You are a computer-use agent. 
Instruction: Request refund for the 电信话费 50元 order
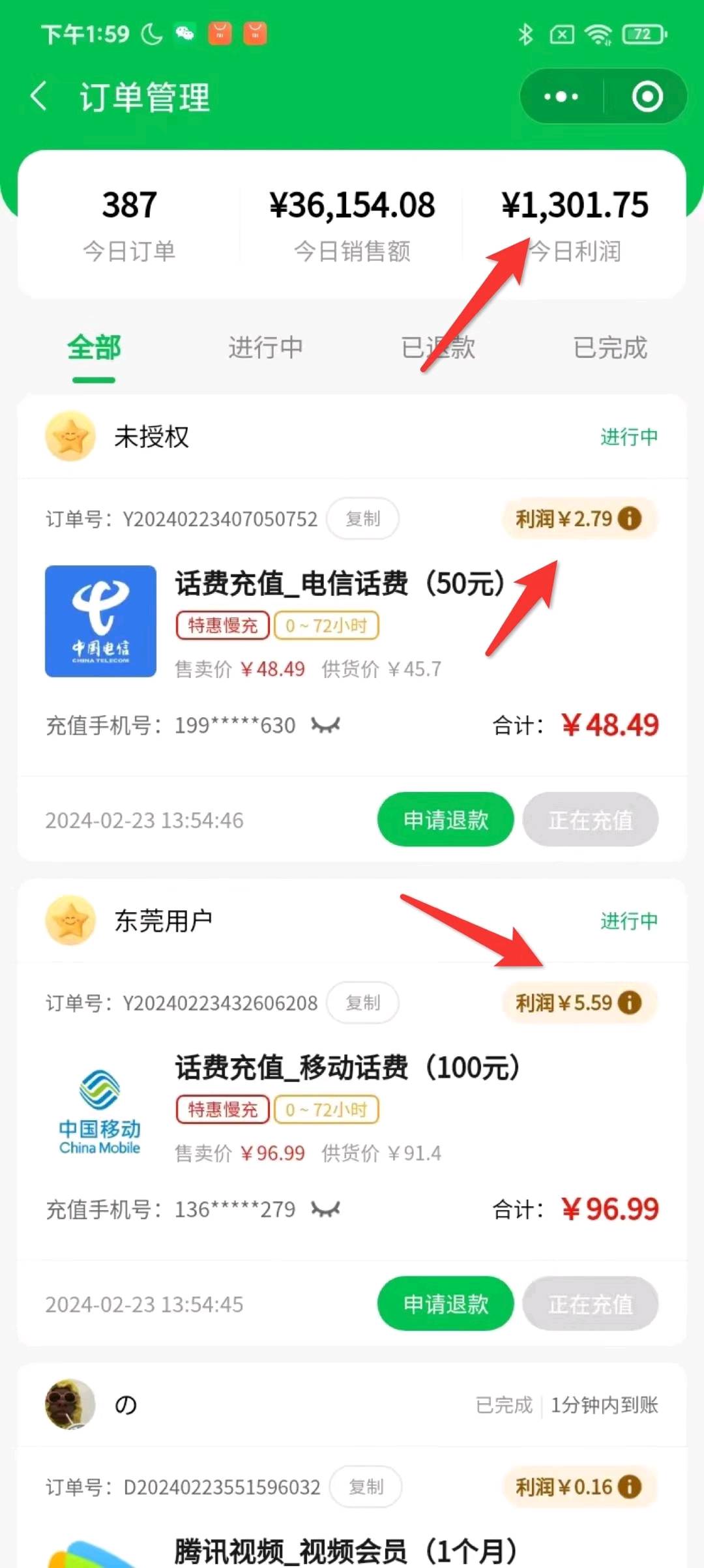pos(445,820)
